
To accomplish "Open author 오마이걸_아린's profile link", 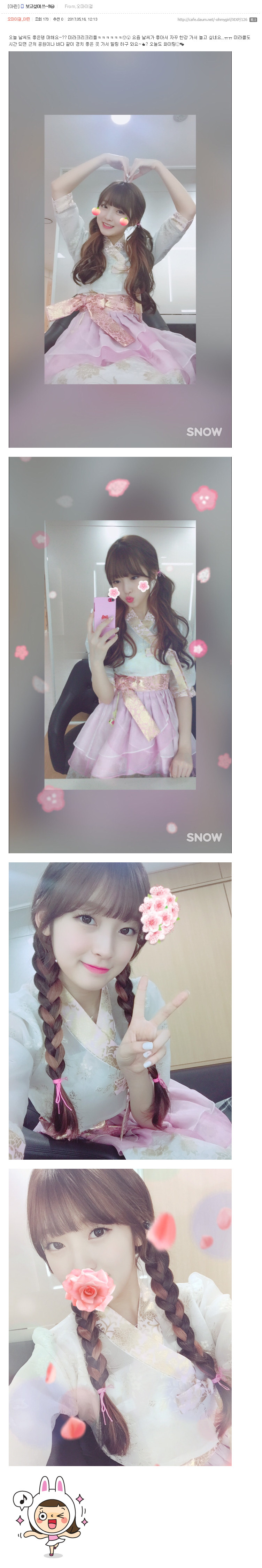I will (18, 20).
